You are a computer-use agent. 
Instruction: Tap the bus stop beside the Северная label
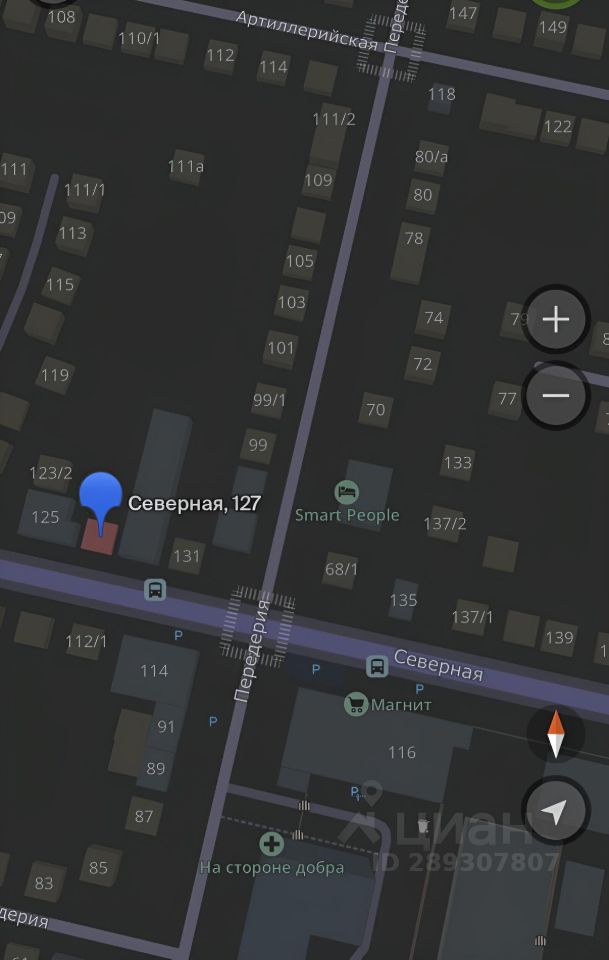click(x=377, y=666)
